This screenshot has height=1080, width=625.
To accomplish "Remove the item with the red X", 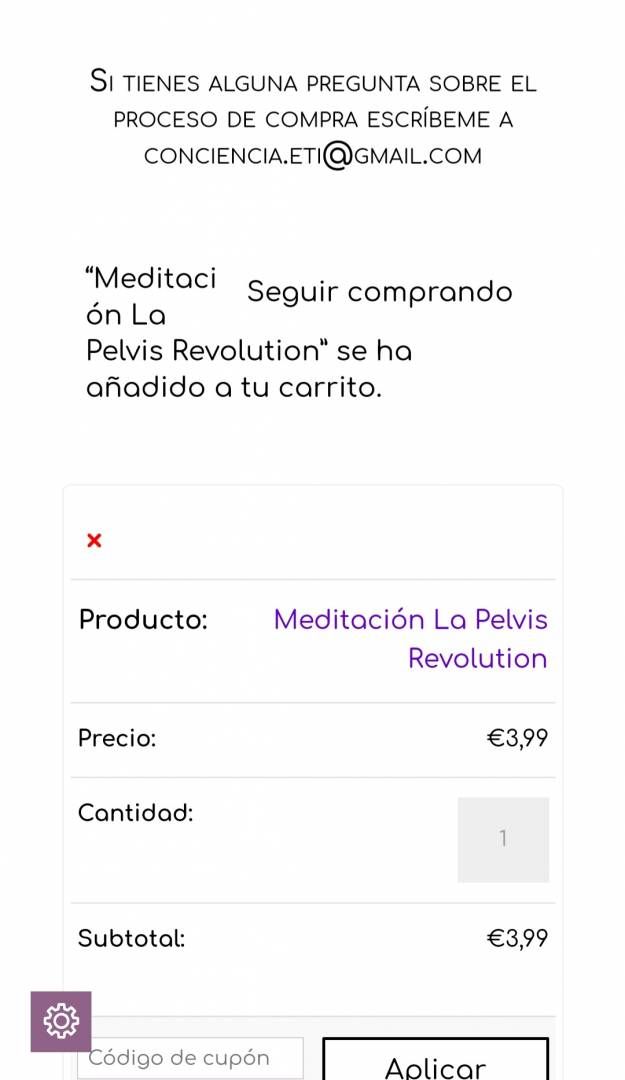I will [x=94, y=541].
